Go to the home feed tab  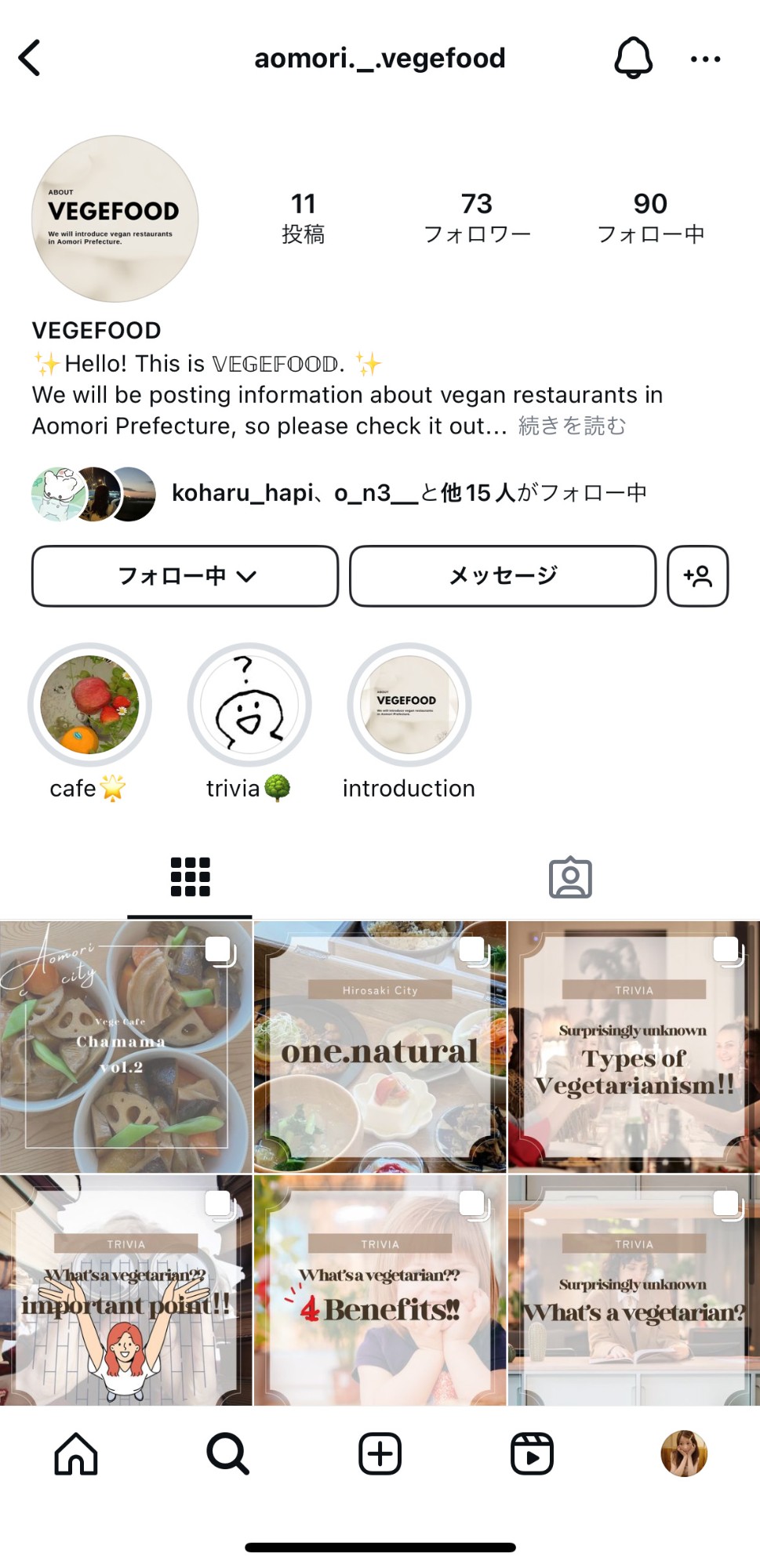pyautogui.click(x=76, y=1454)
